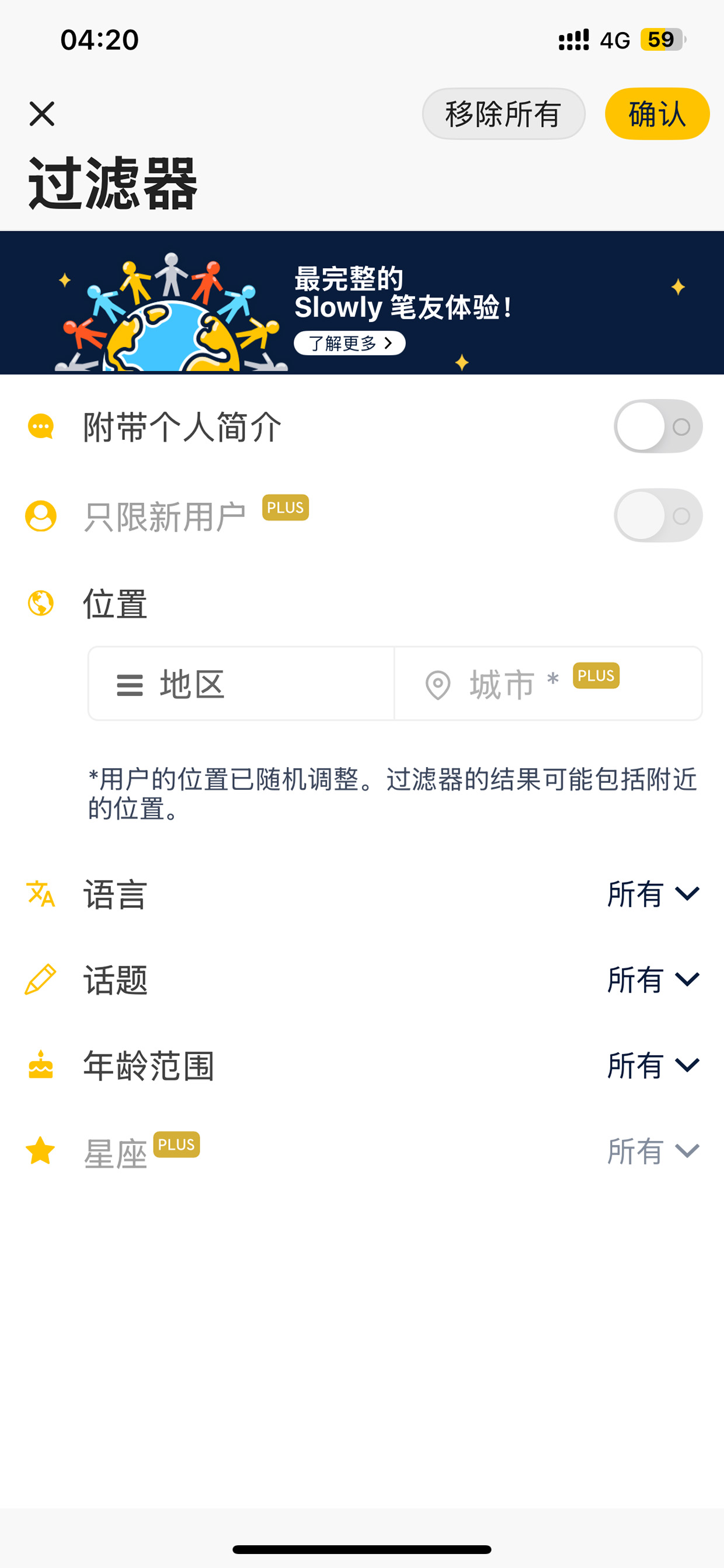Close the 过滤器 filter screen
This screenshot has height=1568, width=724.
tap(42, 114)
